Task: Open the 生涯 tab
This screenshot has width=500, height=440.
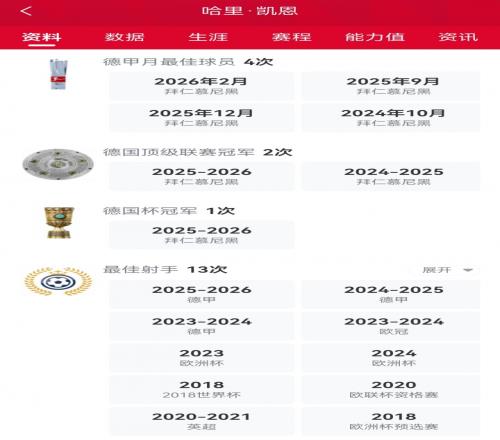Action: point(208,37)
